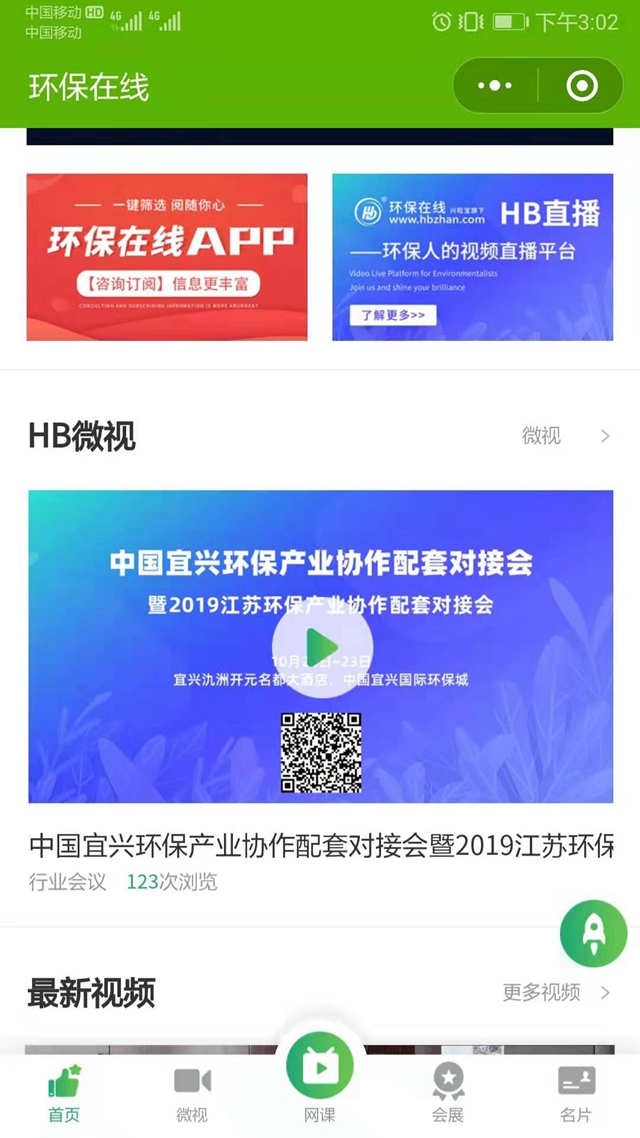Image resolution: width=640 pixels, height=1138 pixels.
Task: Go to the 会展 tab
Action: pyautogui.click(x=448, y=1093)
